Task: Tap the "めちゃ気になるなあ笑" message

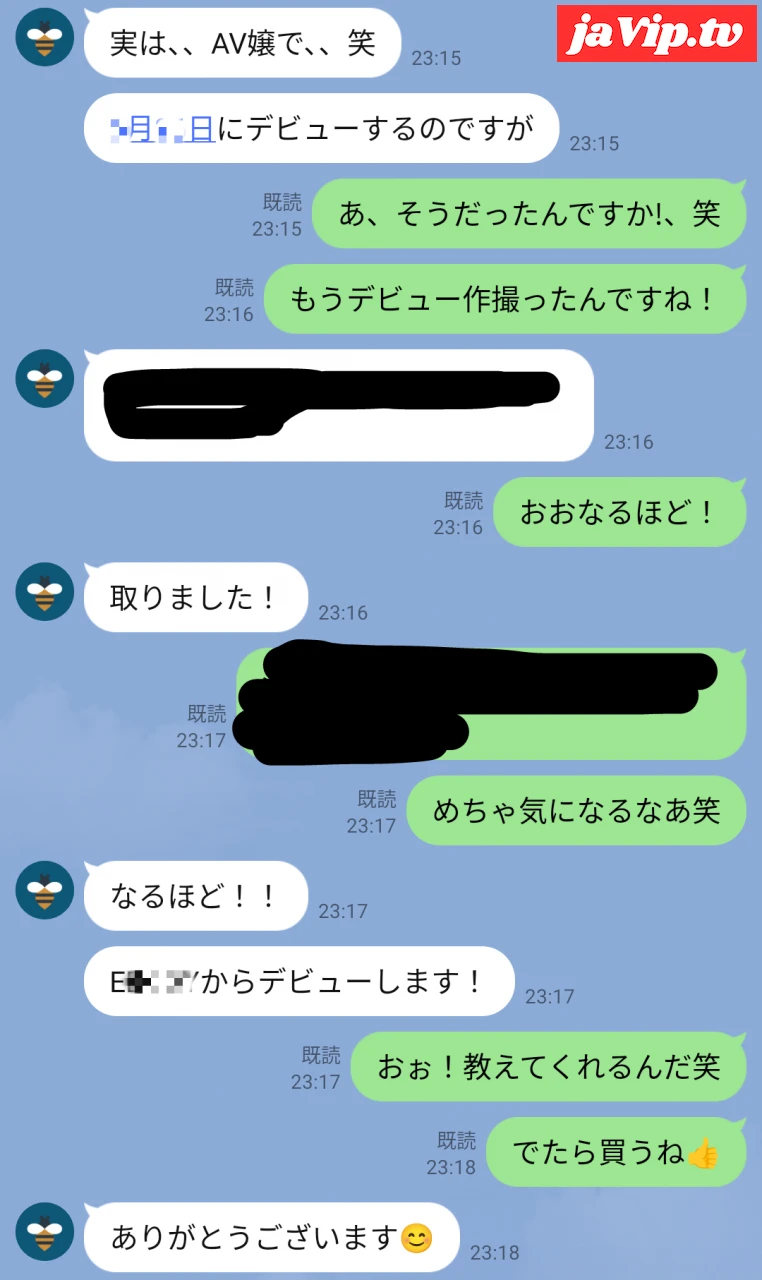Action: coord(575,812)
